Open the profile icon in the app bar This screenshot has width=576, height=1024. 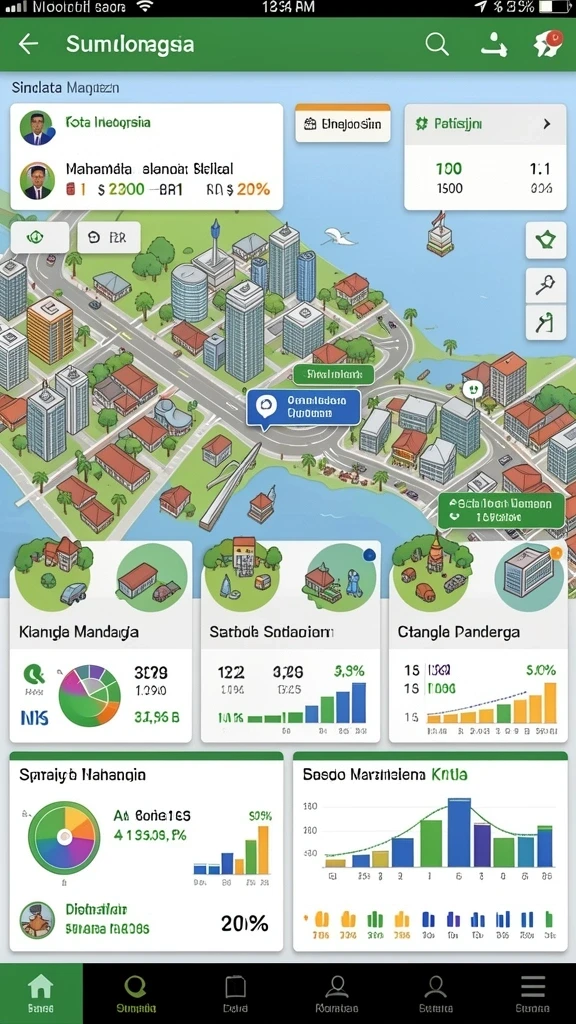coord(494,44)
